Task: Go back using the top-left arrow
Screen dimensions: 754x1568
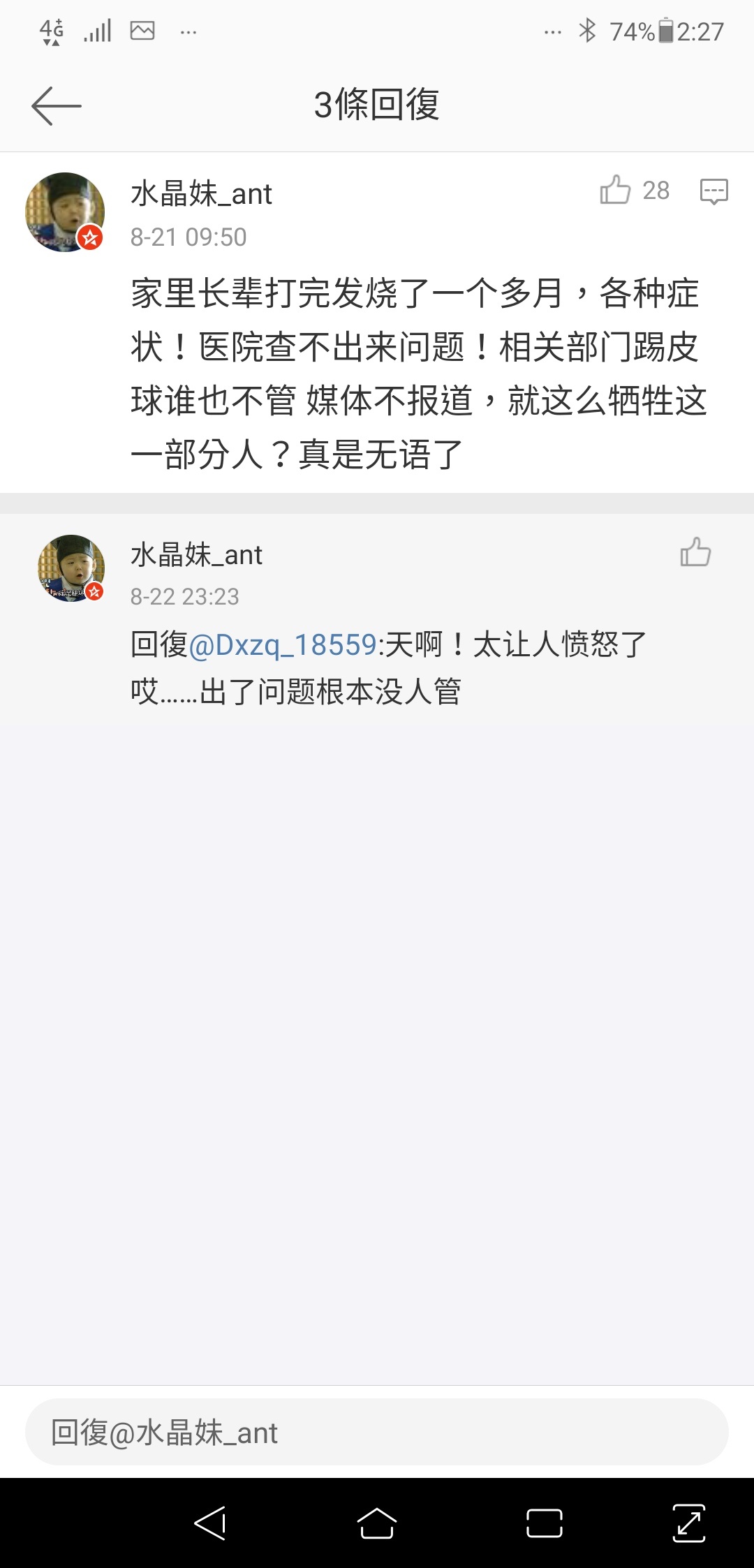Action: 57,106
